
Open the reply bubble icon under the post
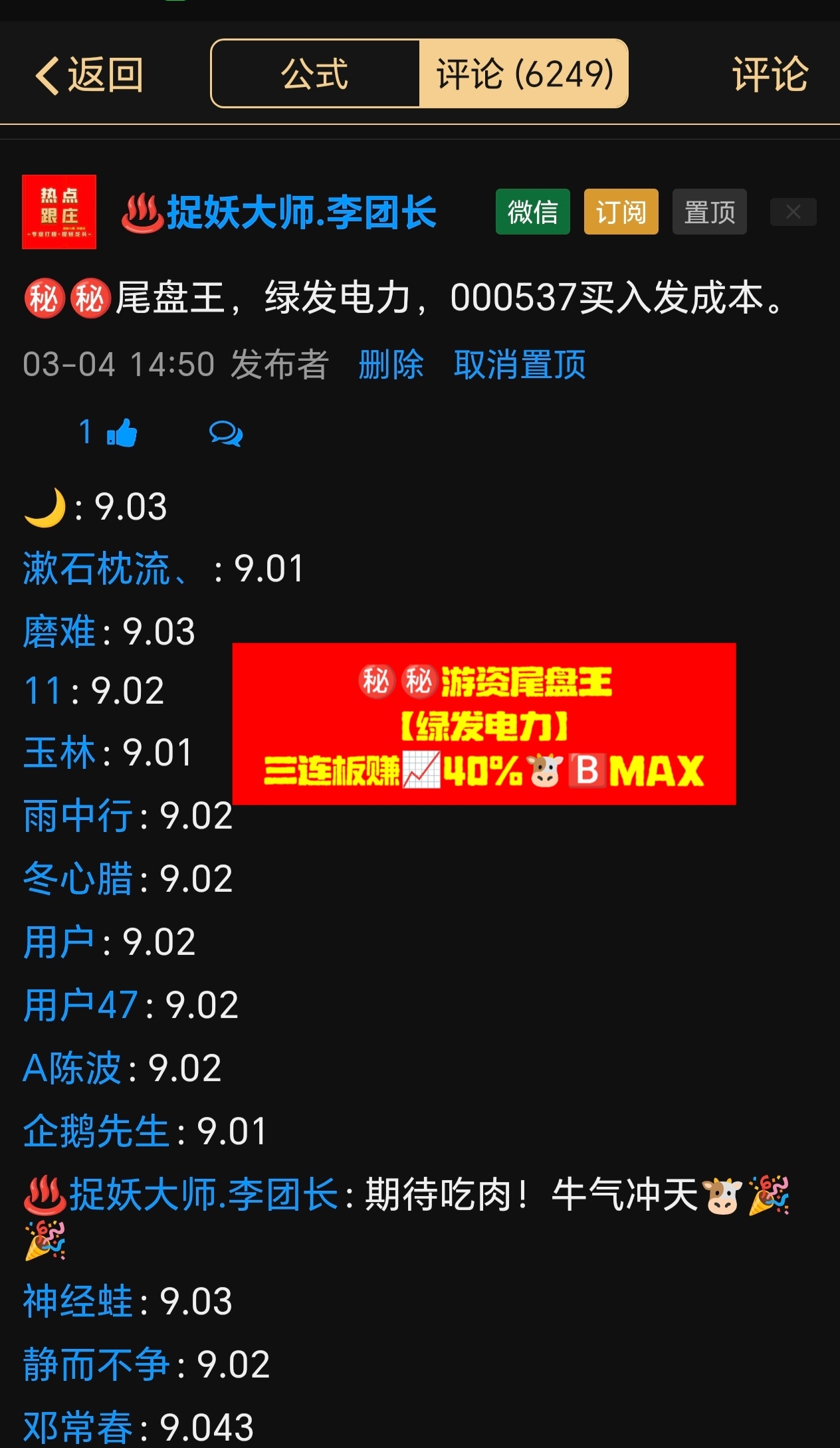coord(226,433)
